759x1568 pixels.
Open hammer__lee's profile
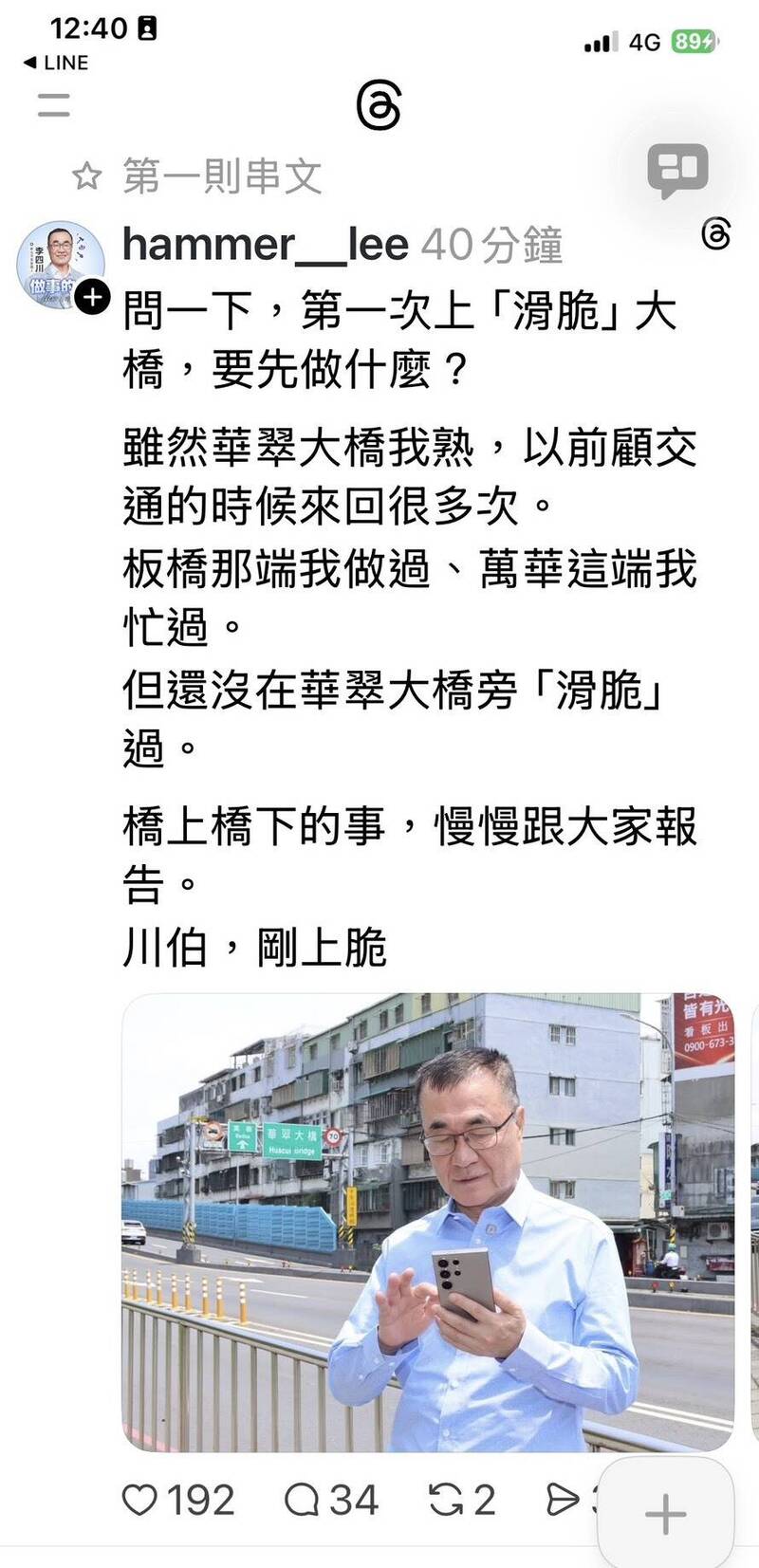click(265, 245)
